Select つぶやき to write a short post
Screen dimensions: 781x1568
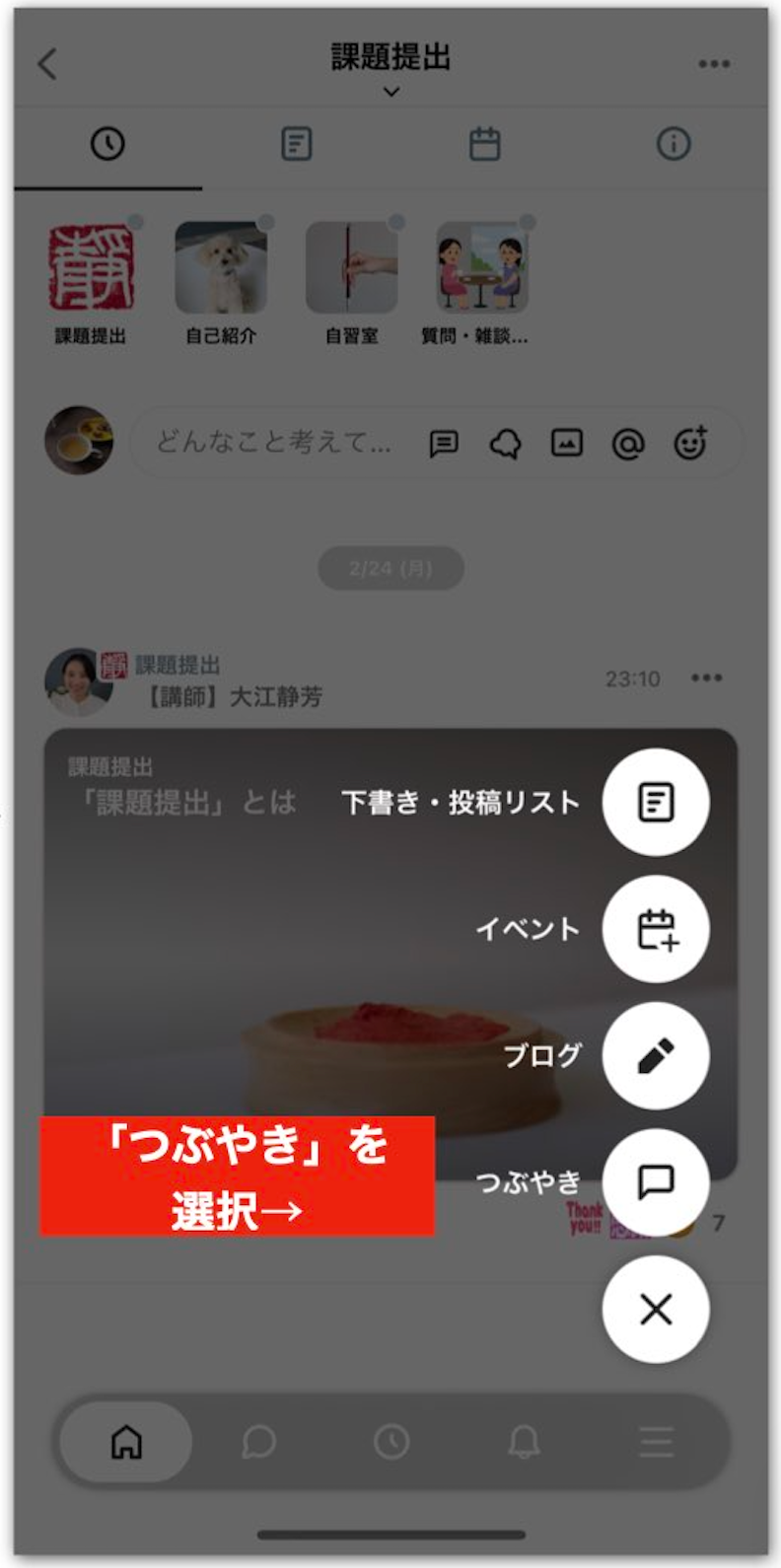point(656,1181)
